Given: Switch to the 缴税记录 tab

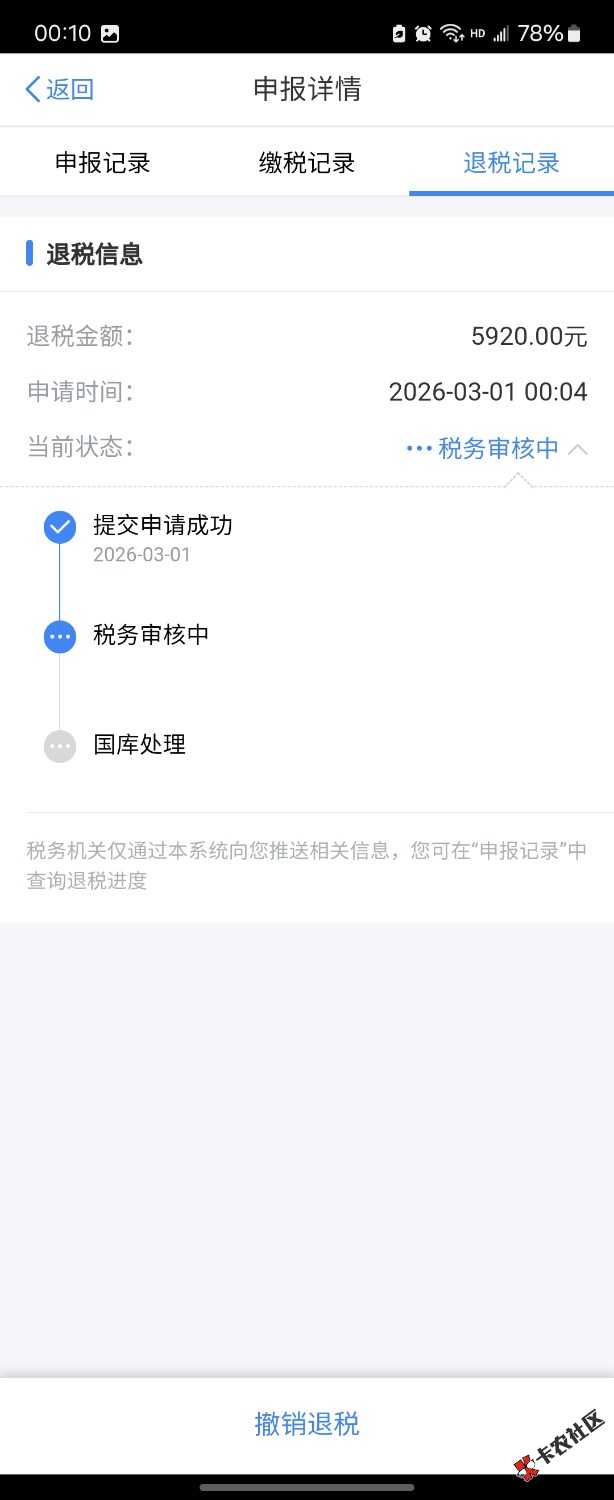Looking at the screenshot, I should [x=307, y=163].
